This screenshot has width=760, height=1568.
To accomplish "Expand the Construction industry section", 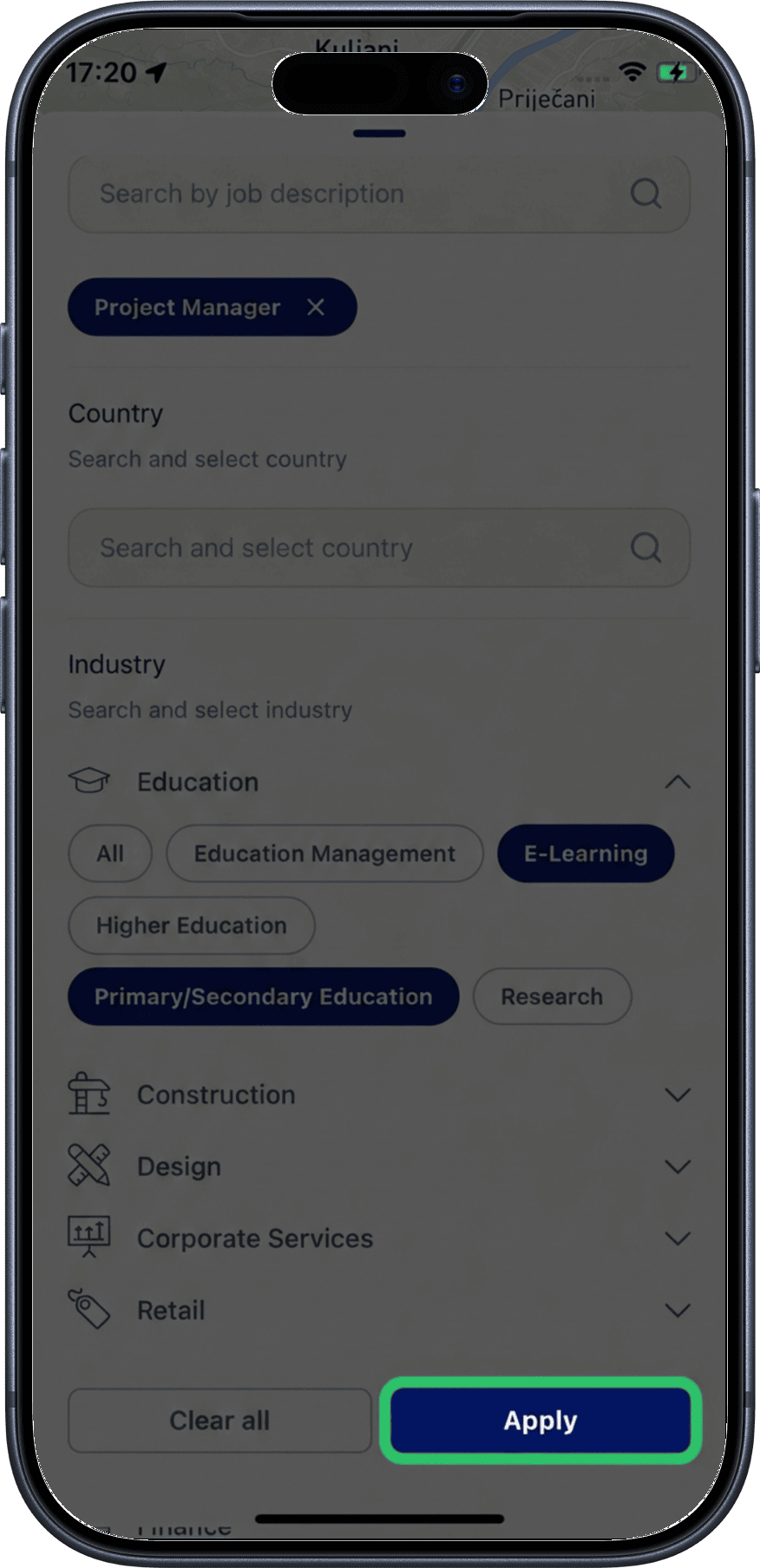I will 678,1094.
